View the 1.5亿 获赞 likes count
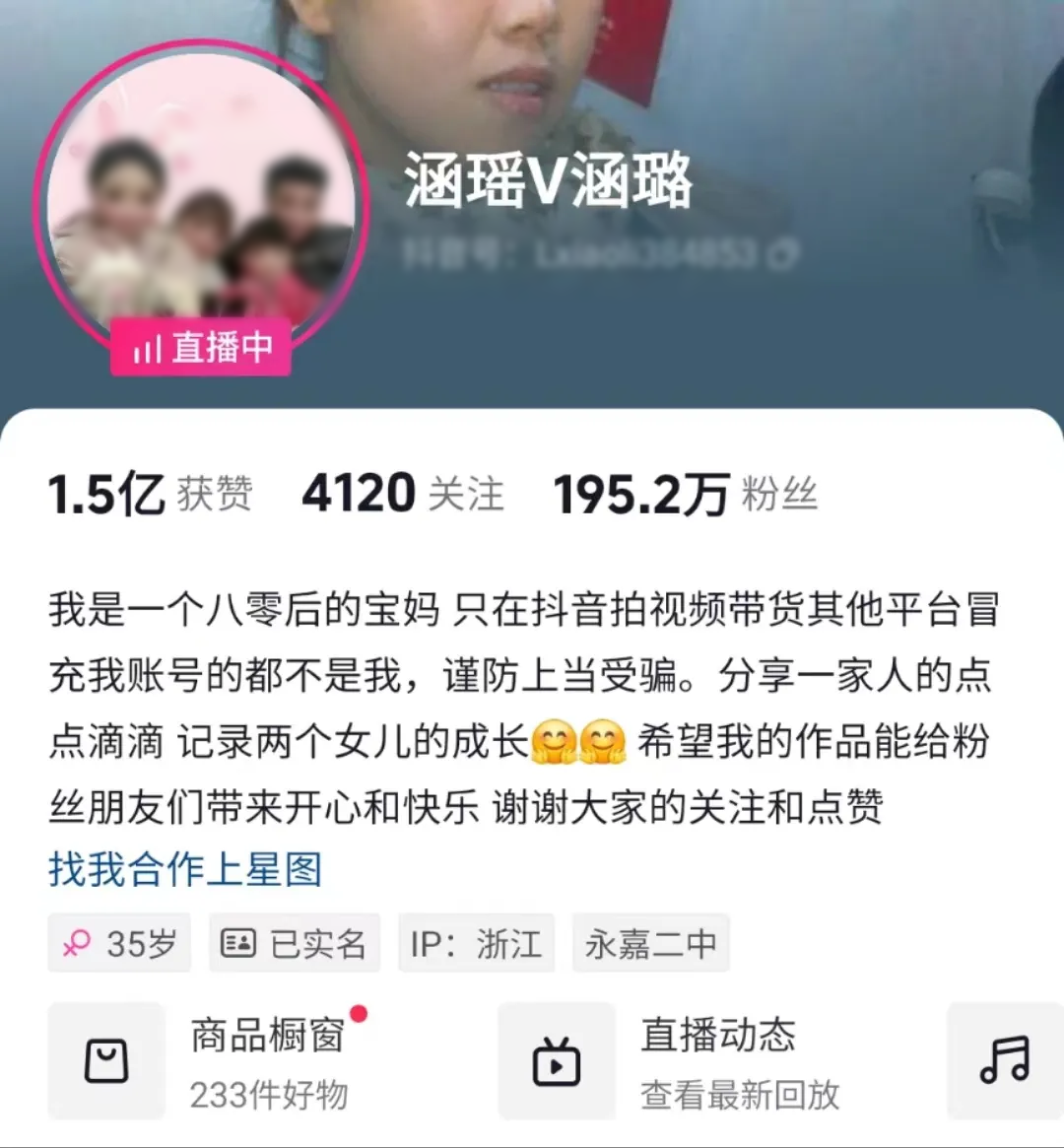Viewport: 1064px width, 1148px height. coord(150,494)
